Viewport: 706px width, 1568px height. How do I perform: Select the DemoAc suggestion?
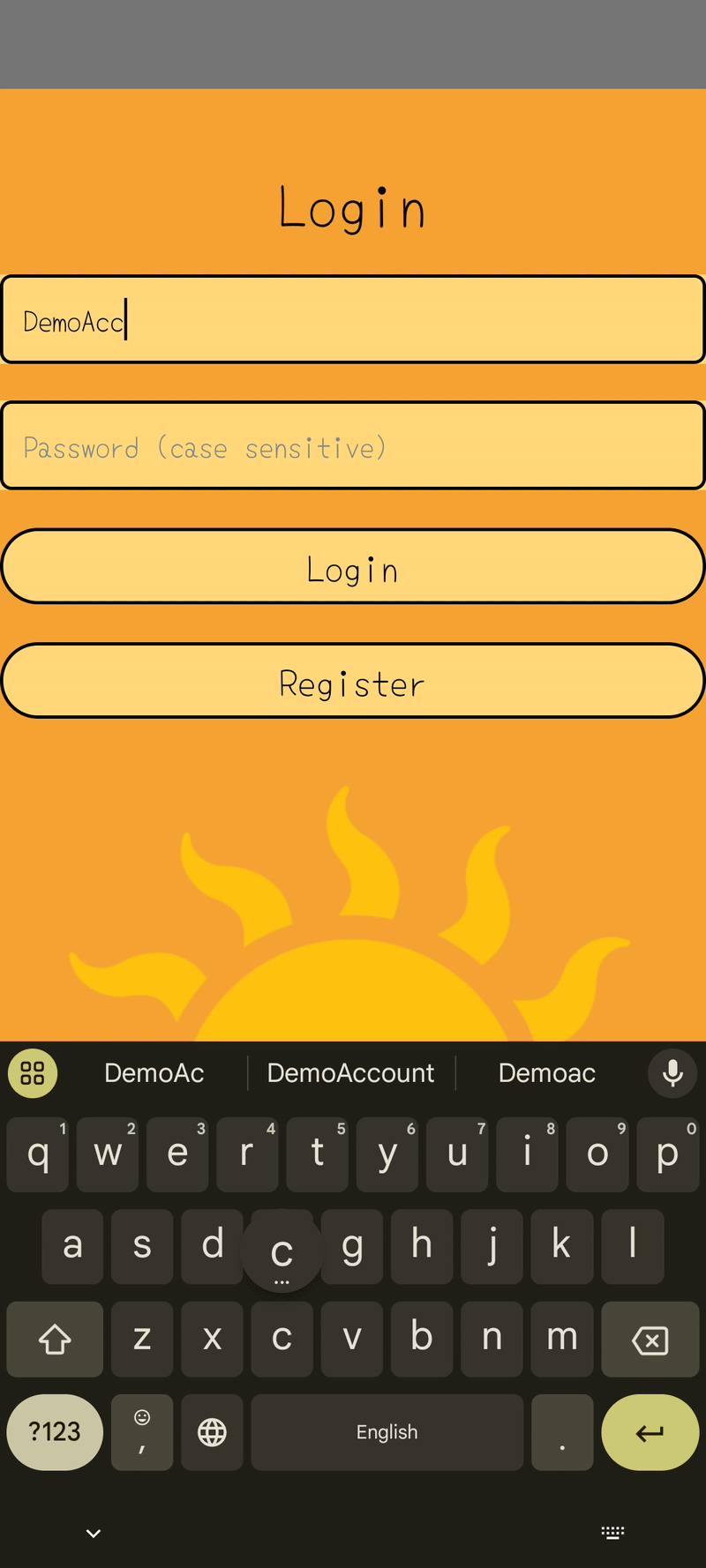click(x=154, y=1073)
